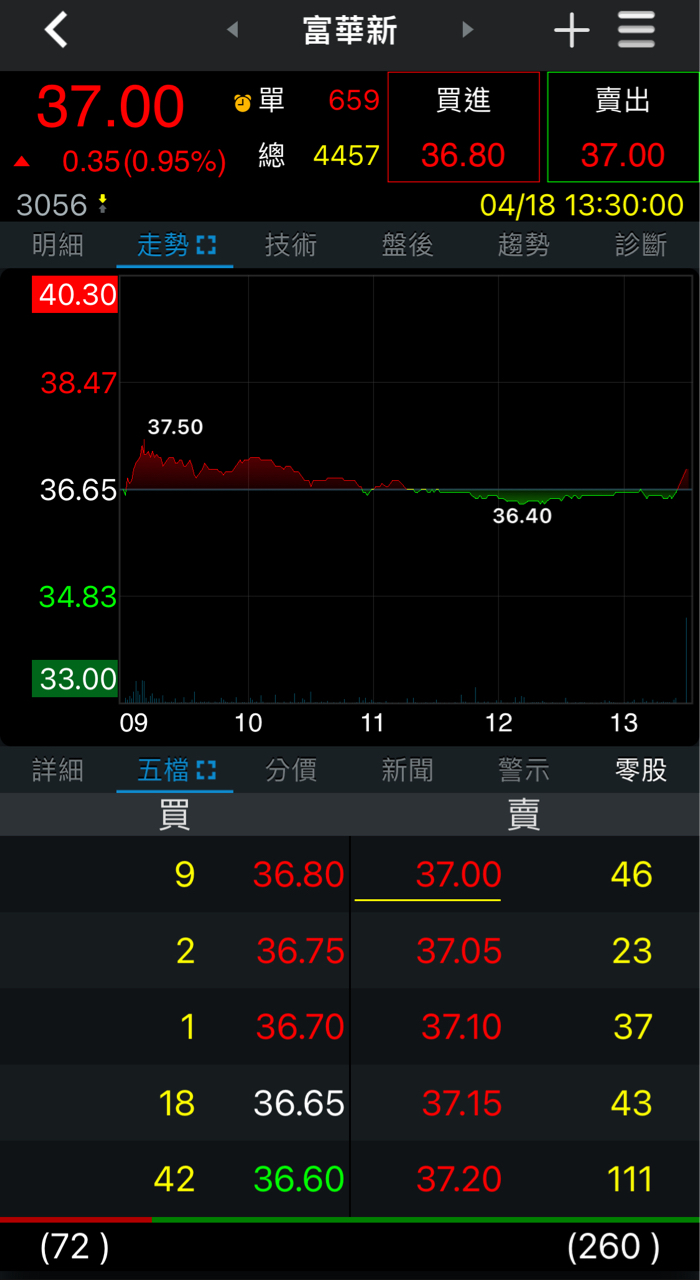
Task: Tap the 買進 buy button
Action: coord(463,127)
